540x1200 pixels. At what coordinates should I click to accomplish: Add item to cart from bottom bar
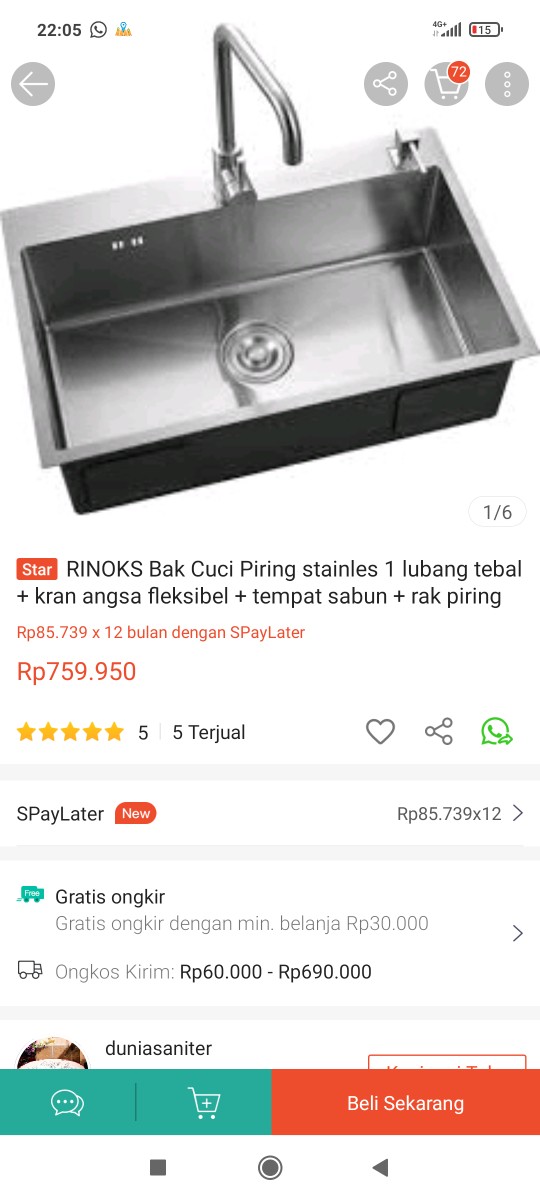(204, 1103)
